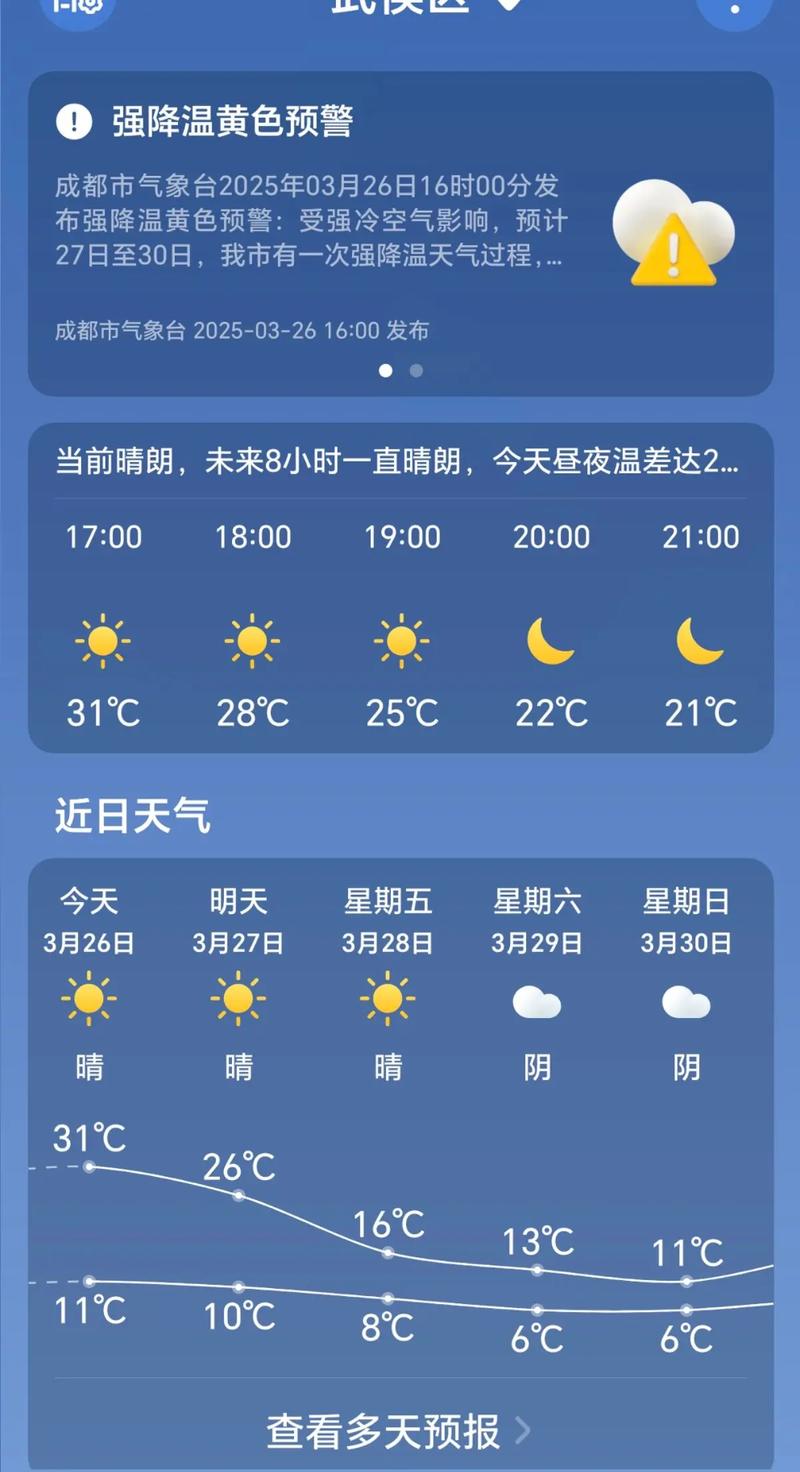Tap the moon icon at 21:00

pyautogui.click(x=700, y=643)
